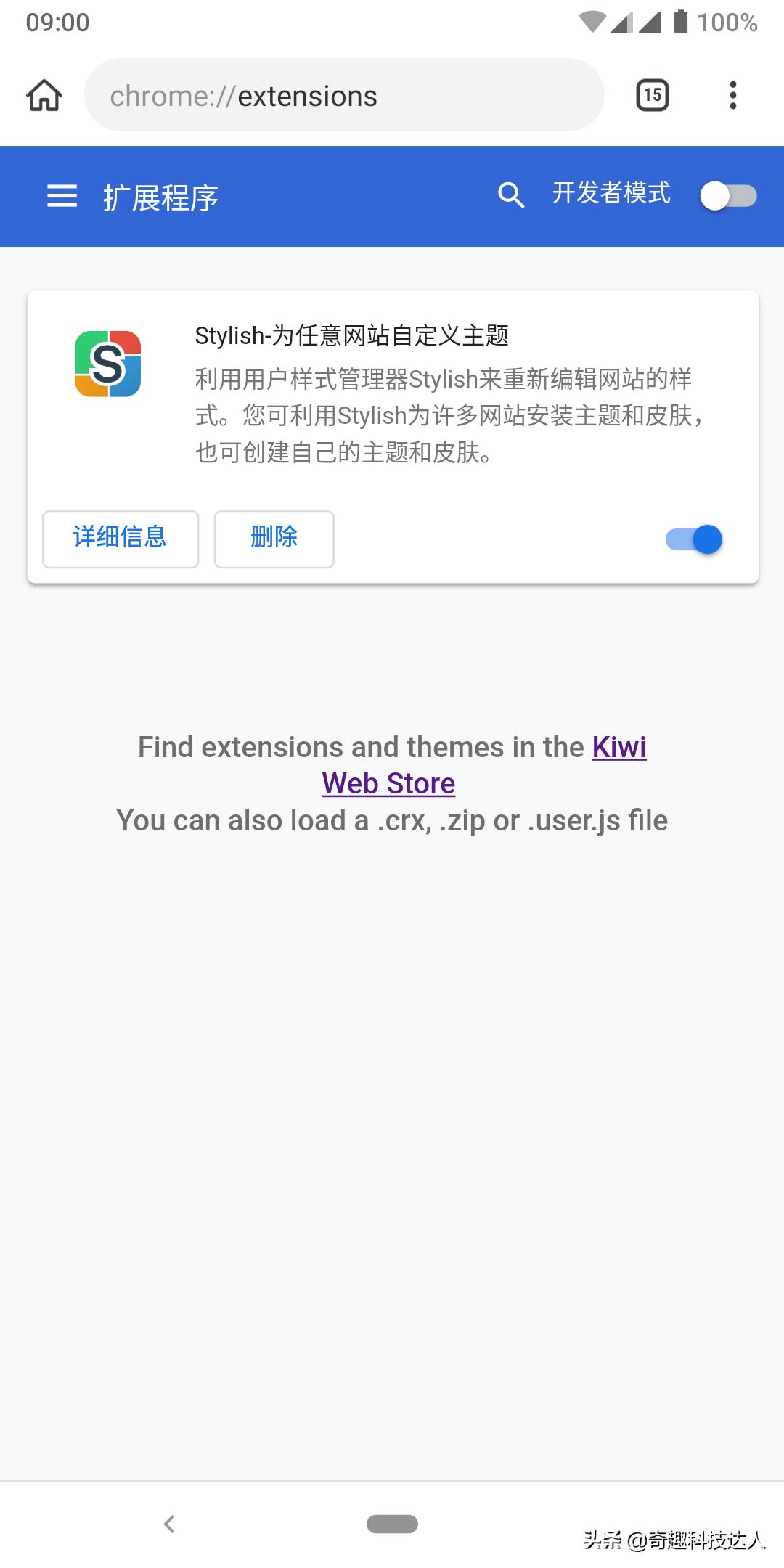The height and width of the screenshot is (1568, 784).
Task: Open 详细信息 for the Stylish extension
Action: coord(119,538)
